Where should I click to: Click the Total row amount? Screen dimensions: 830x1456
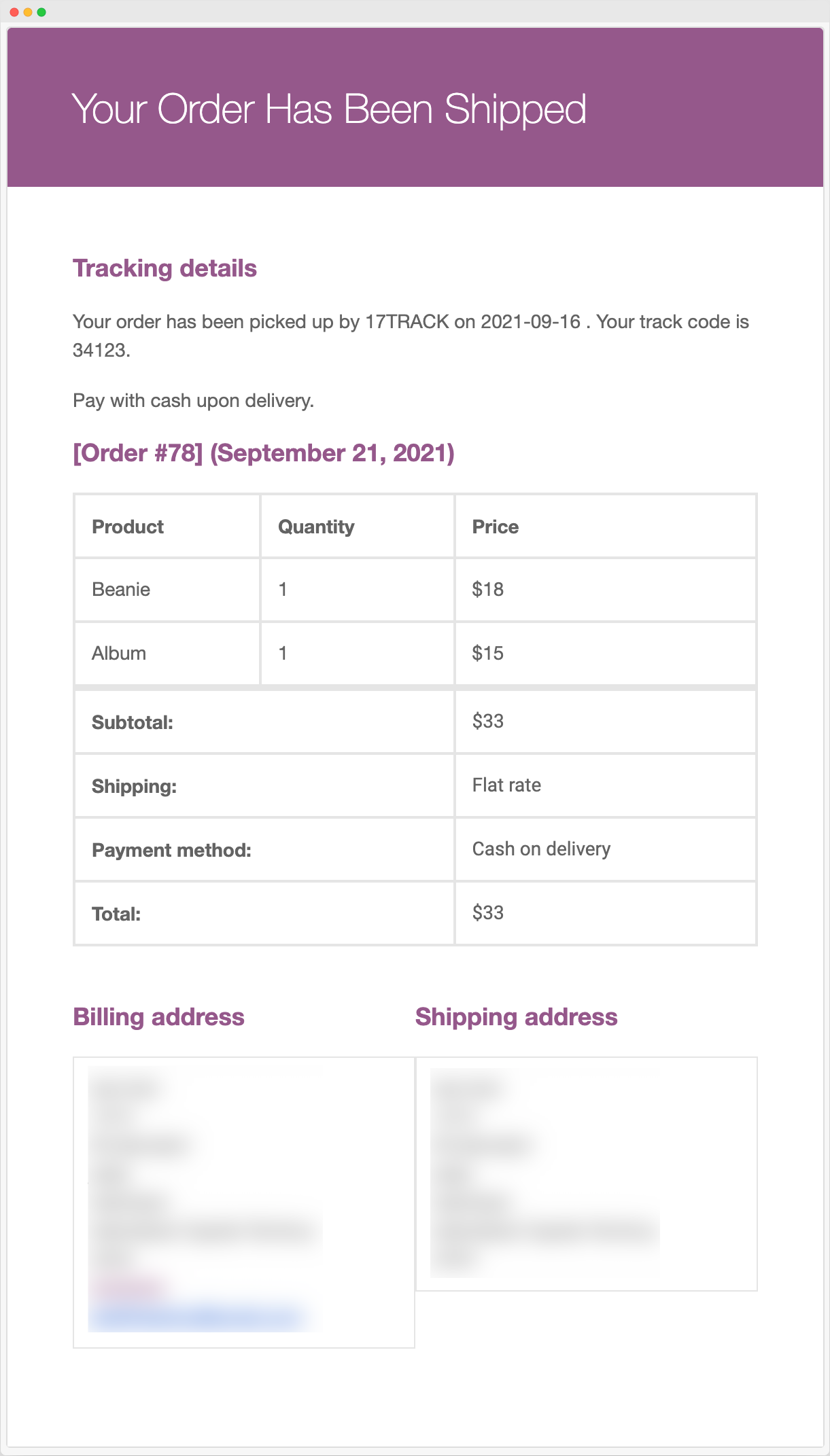click(x=488, y=912)
